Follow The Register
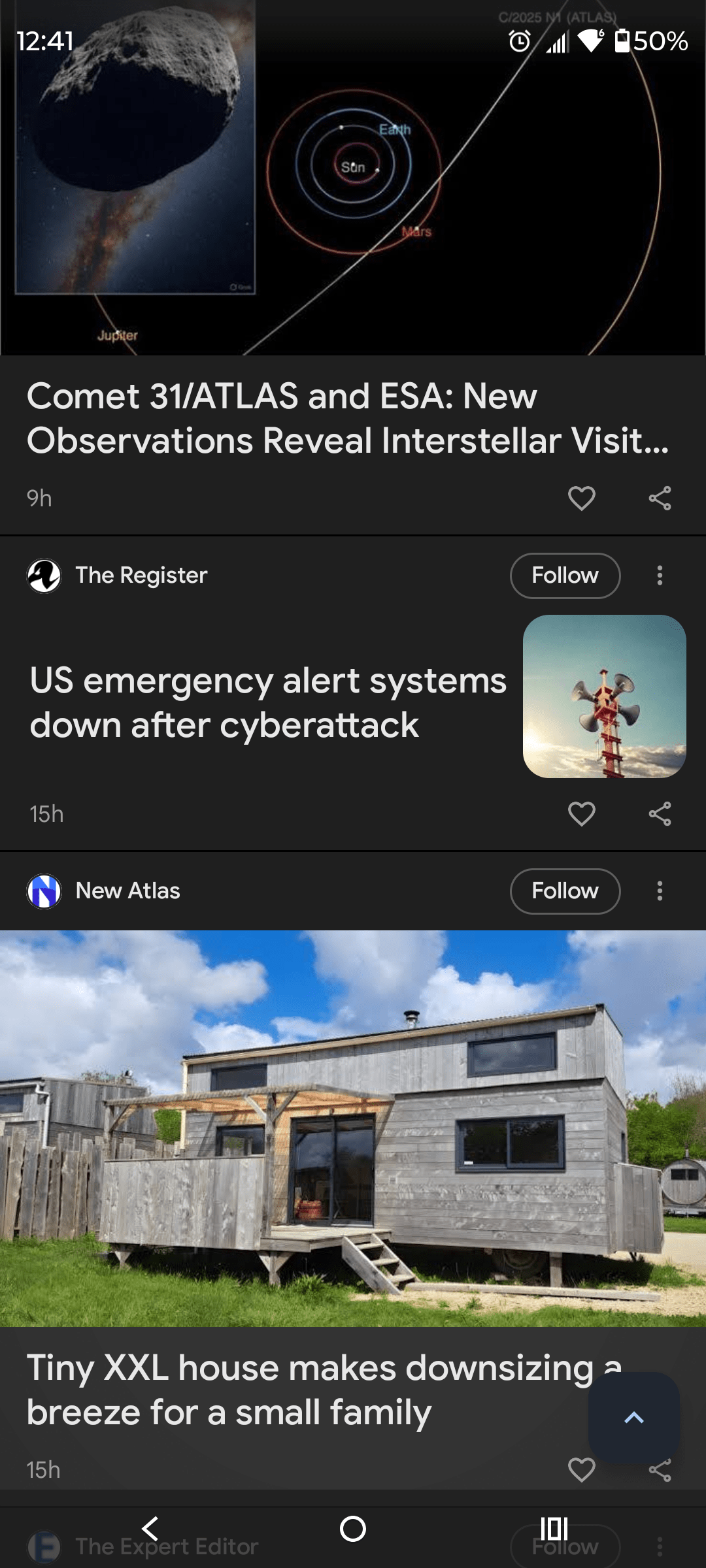 click(565, 576)
